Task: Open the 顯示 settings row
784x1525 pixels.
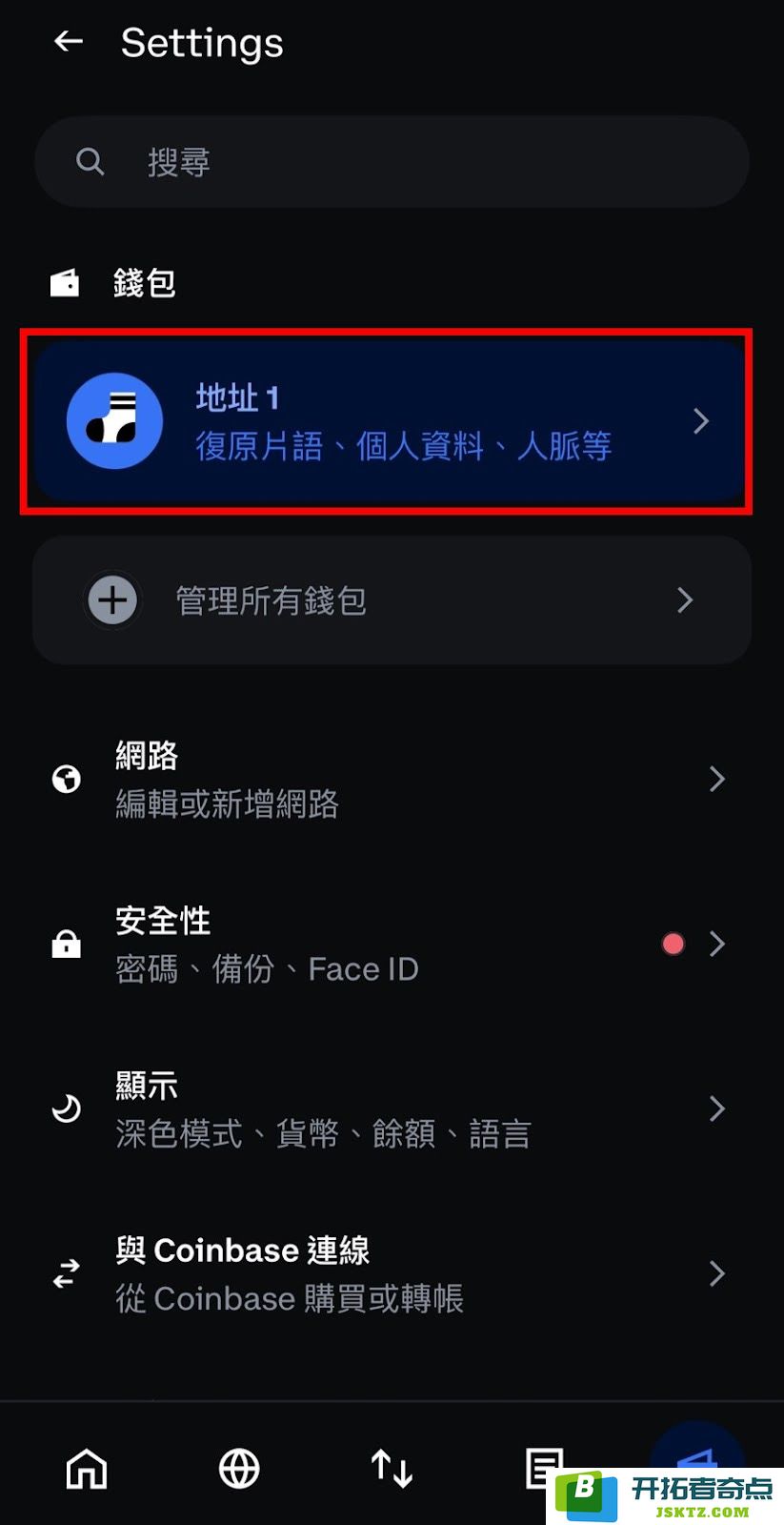Action: pyautogui.click(x=392, y=1109)
